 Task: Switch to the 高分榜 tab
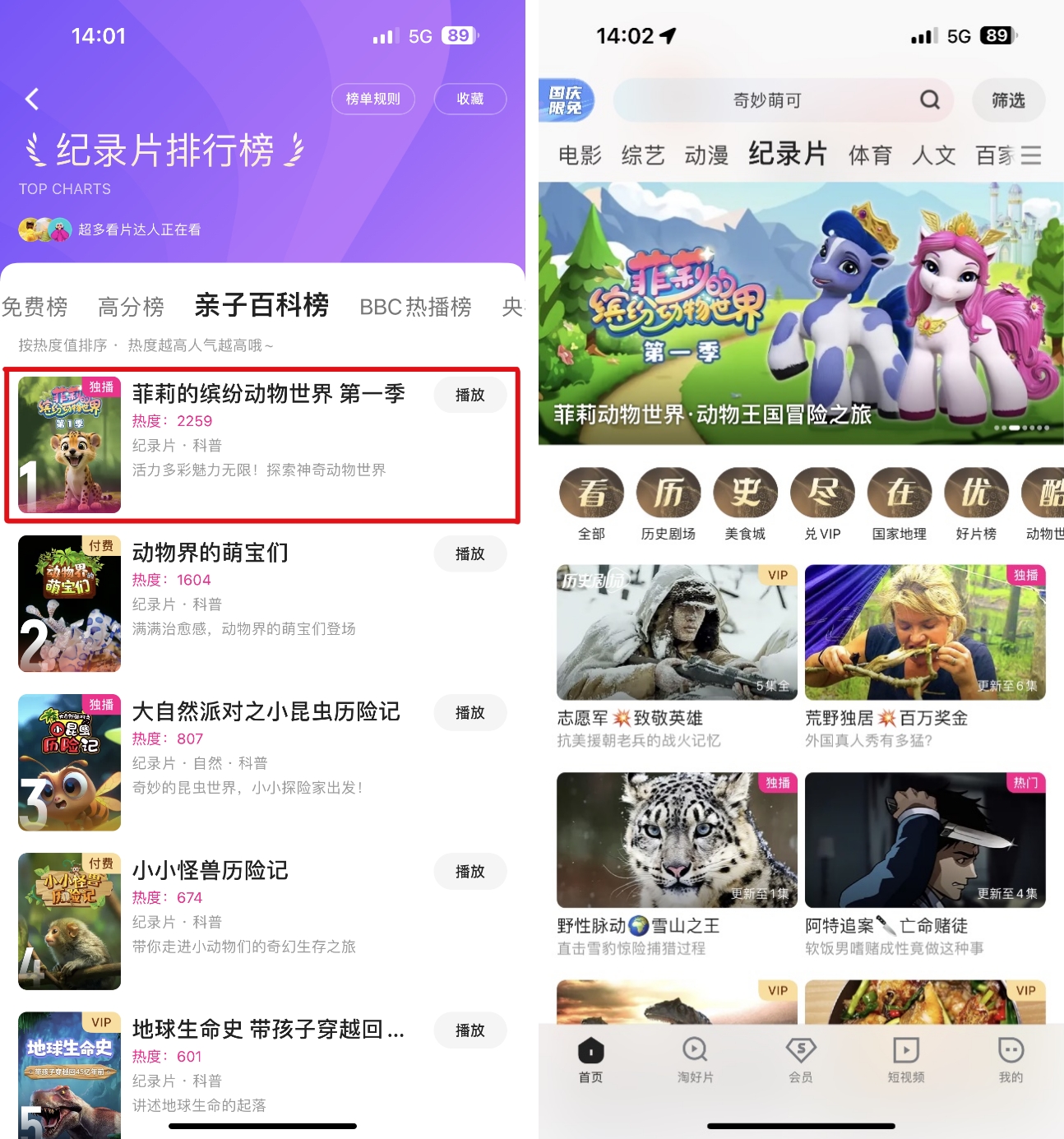(x=131, y=307)
